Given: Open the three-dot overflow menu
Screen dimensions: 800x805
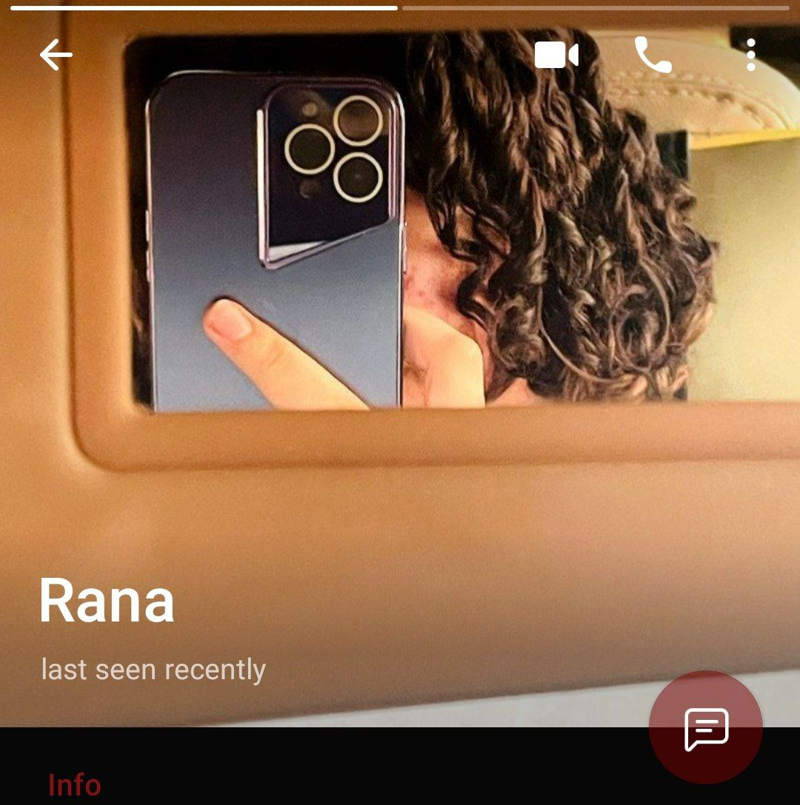Looking at the screenshot, I should (750, 55).
